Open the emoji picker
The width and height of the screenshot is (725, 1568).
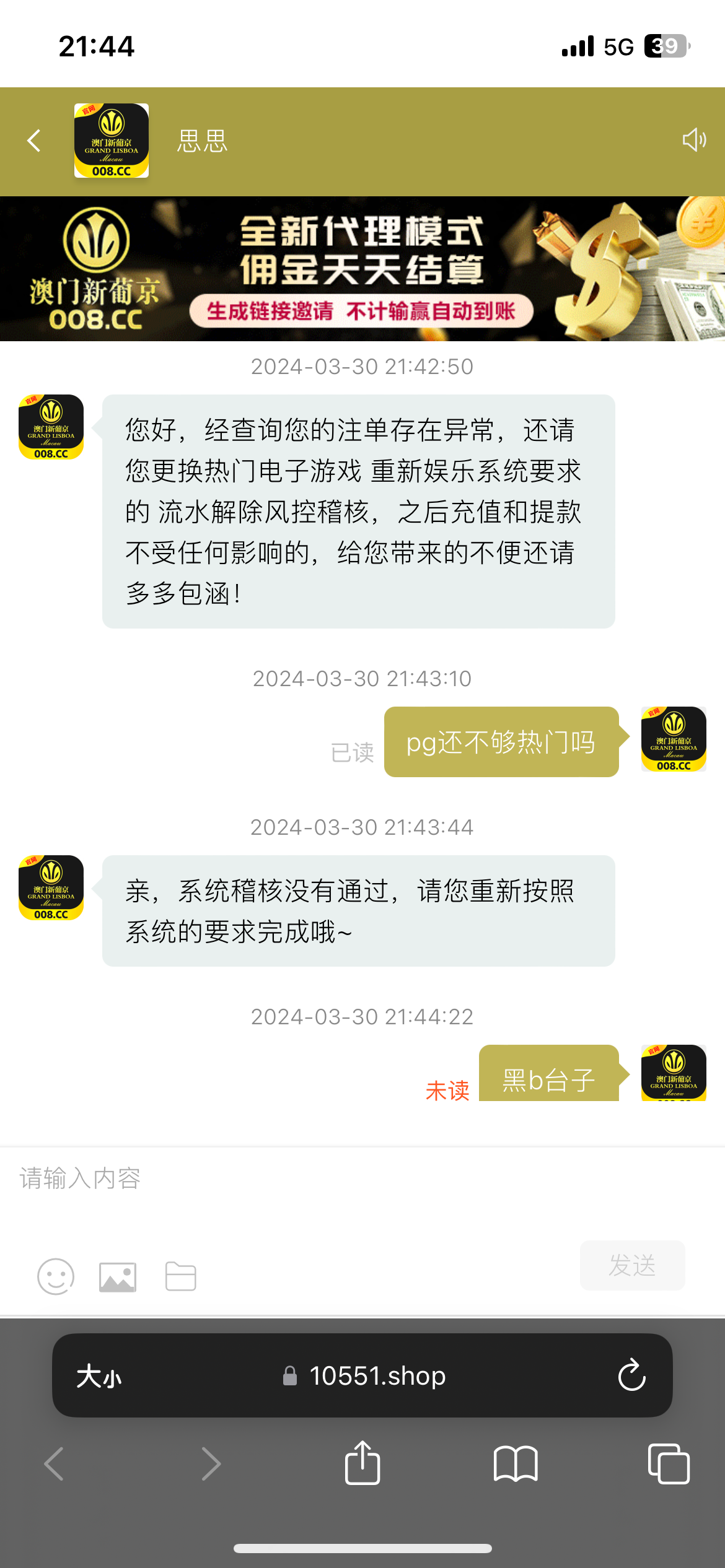click(x=56, y=1276)
